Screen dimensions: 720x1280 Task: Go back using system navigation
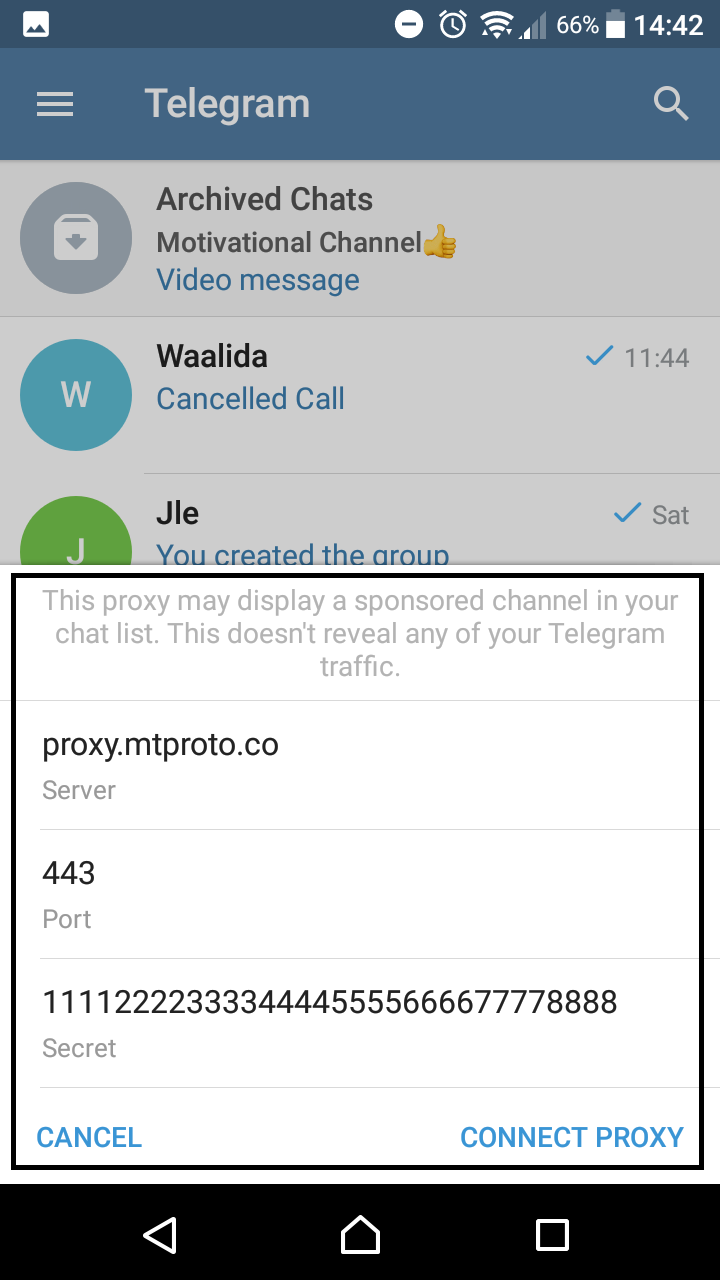[x=160, y=1234]
